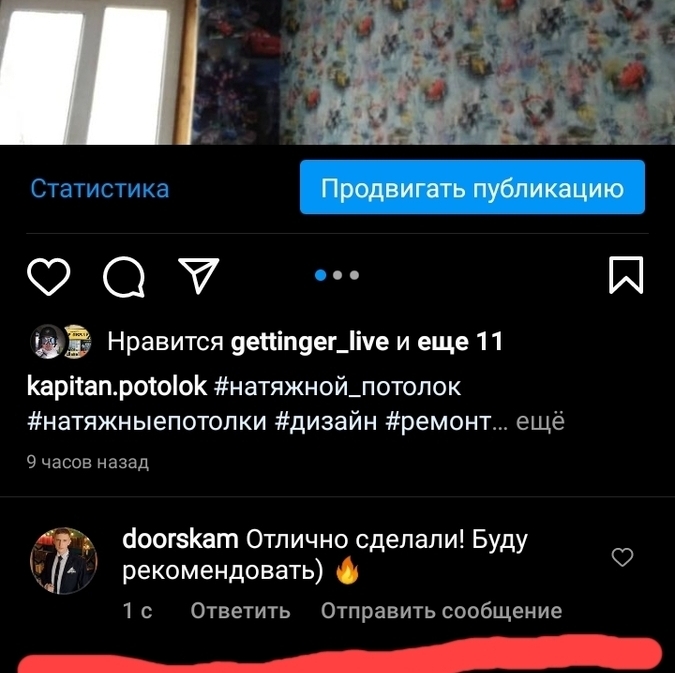
Task: Choose Отправить сообщение under doorskam's comment
Action: tap(442, 610)
